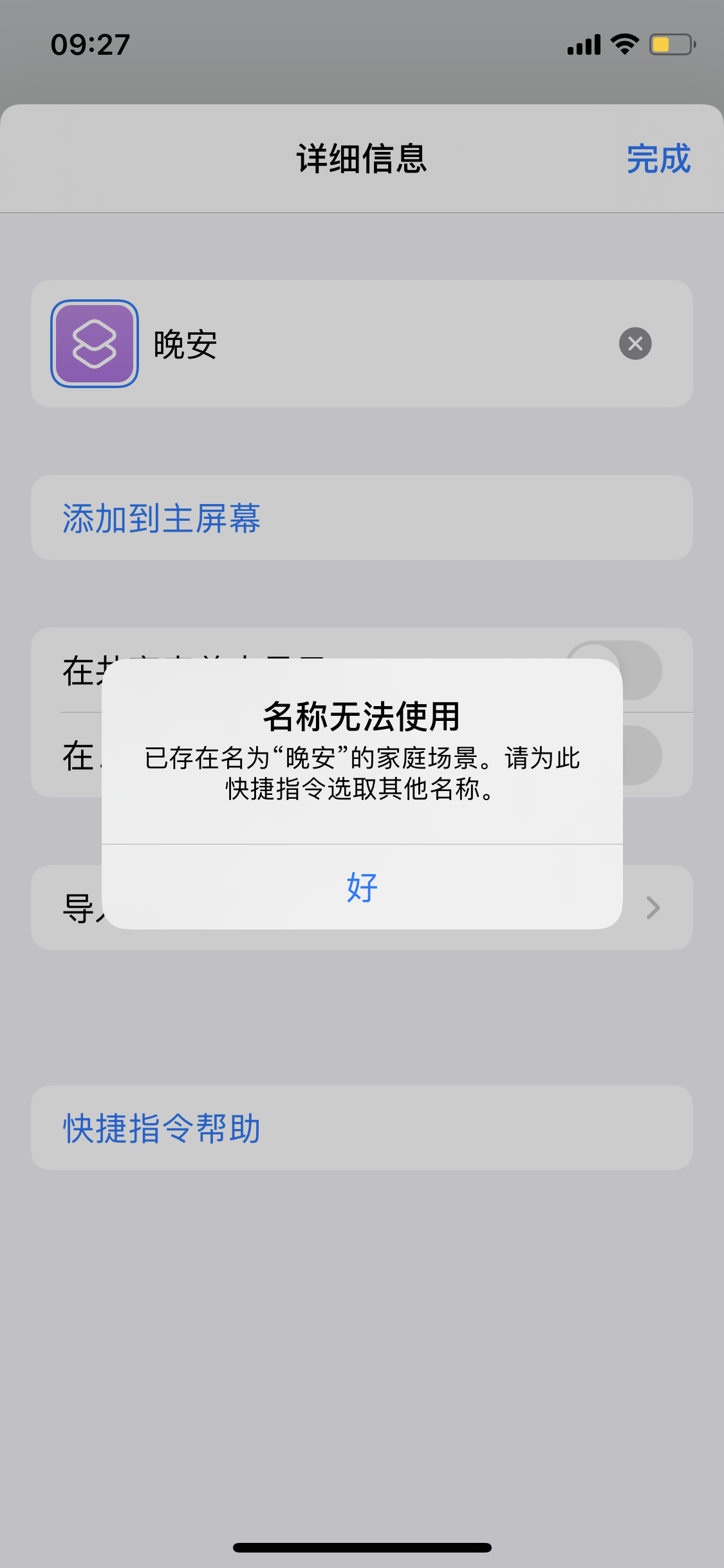724x1568 pixels.
Task: Select 添加到主屏幕 option
Action: click(x=162, y=518)
